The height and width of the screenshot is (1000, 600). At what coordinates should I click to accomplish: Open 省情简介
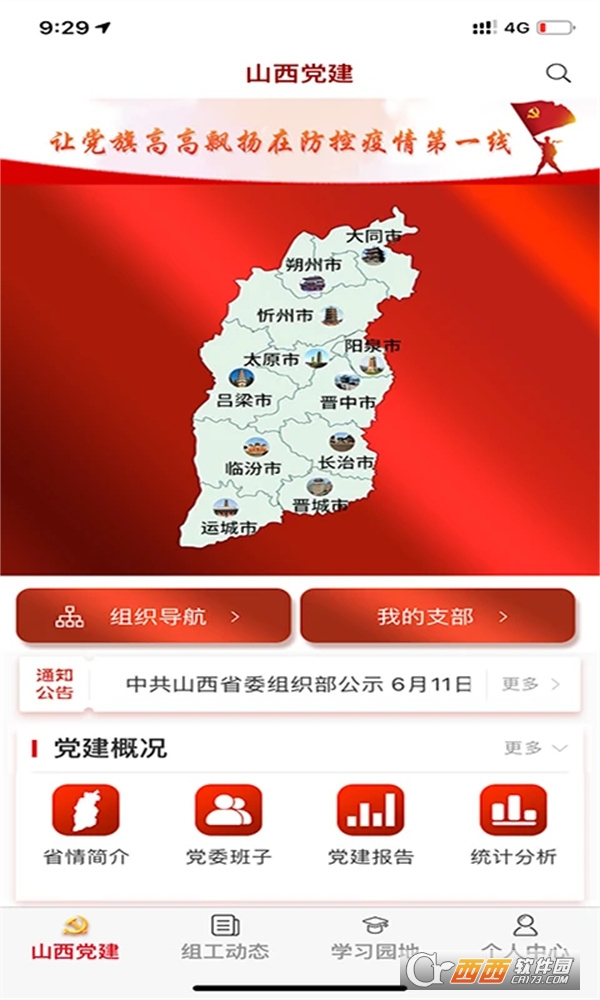point(86,824)
